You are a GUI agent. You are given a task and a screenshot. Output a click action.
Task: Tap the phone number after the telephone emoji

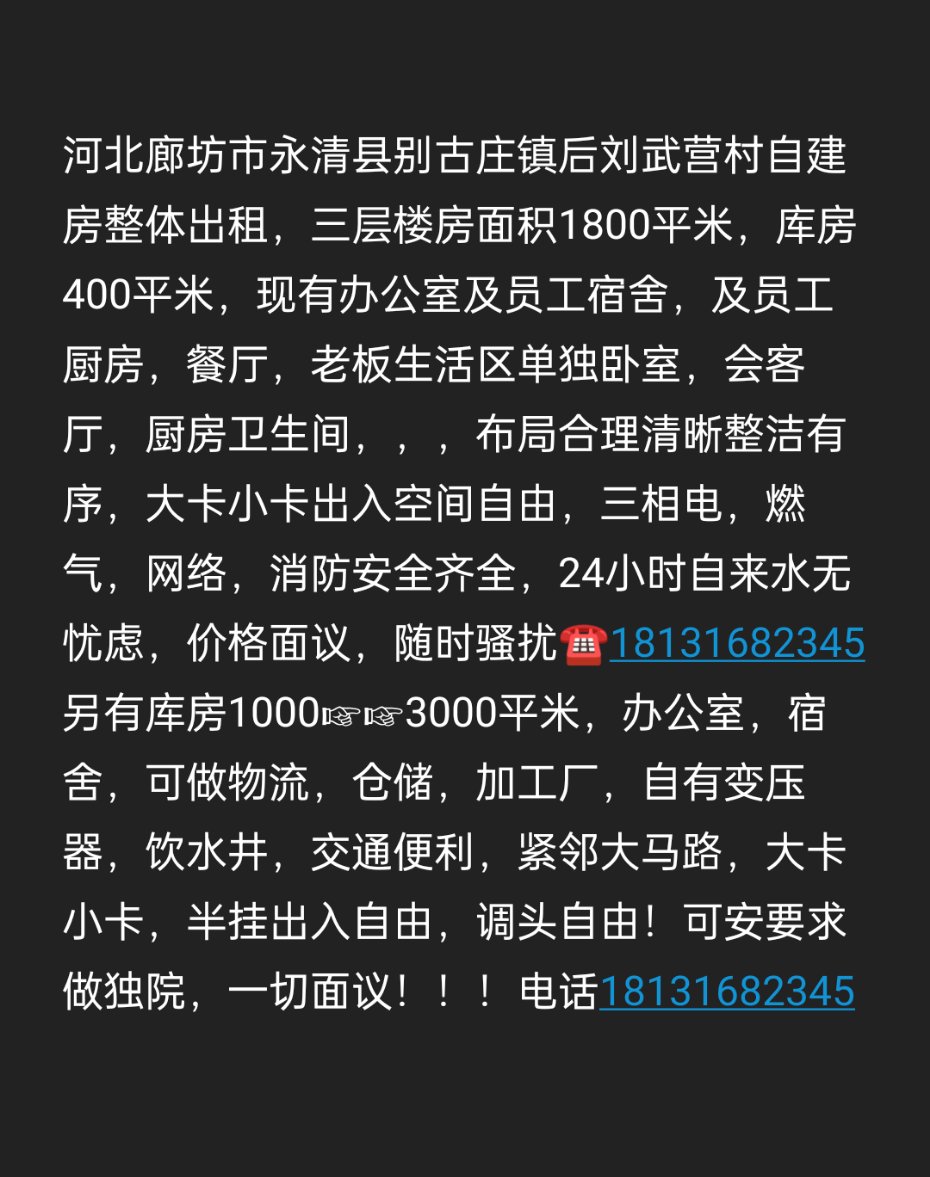point(737,644)
